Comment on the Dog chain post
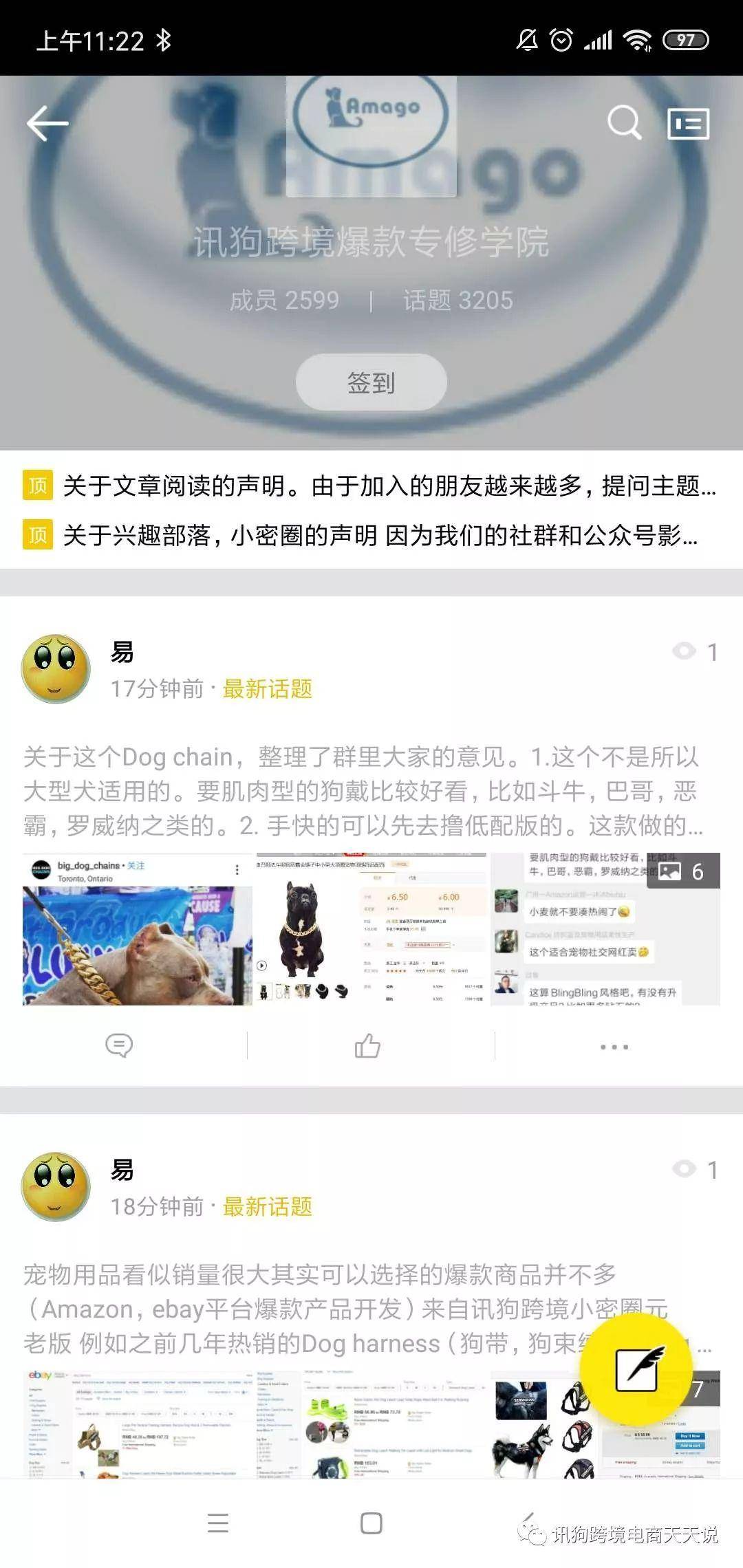The width and height of the screenshot is (743, 1568). pyautogui.click(x=119, y=1046)
